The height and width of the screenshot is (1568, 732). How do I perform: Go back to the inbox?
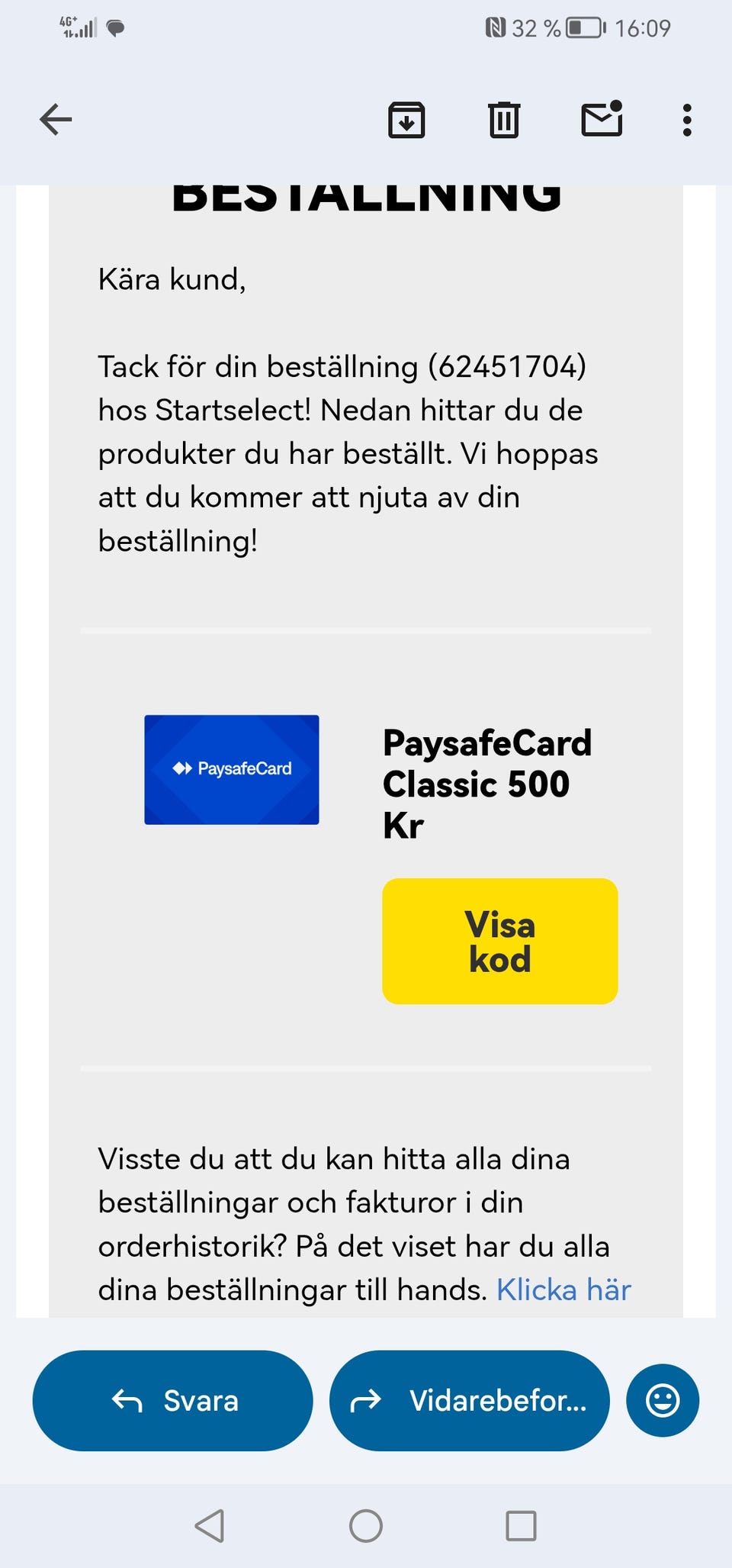click(x=56, y=120)
